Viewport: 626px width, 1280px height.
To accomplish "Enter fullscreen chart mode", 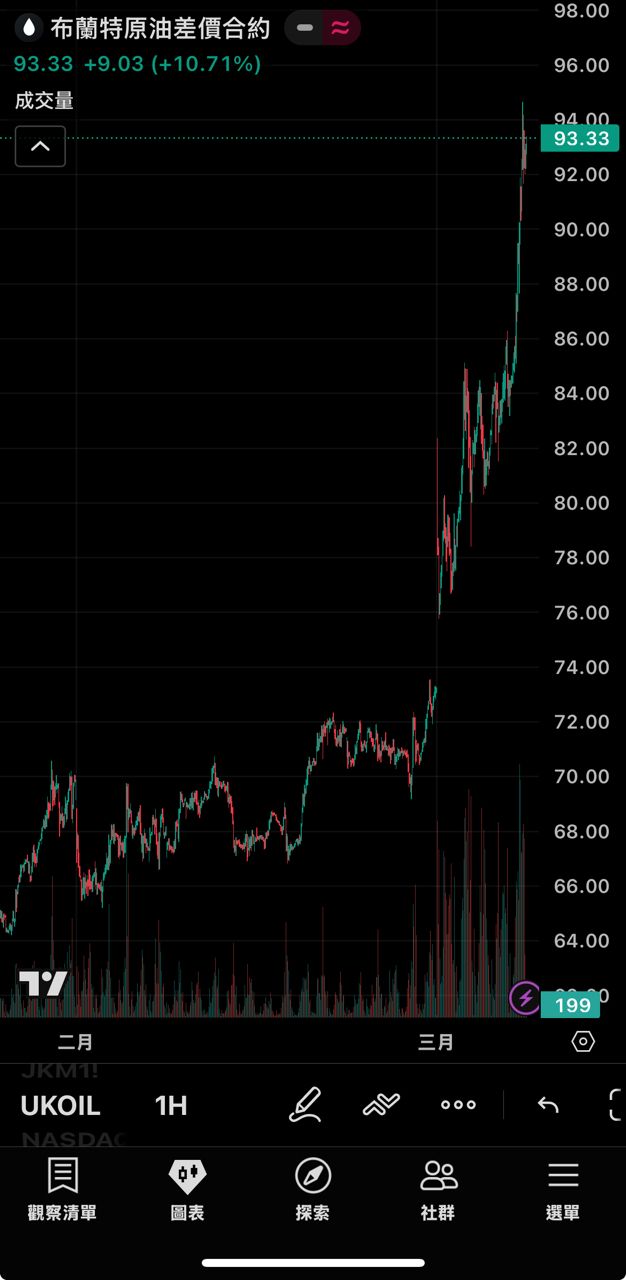I will click(x=616, y=1104).
